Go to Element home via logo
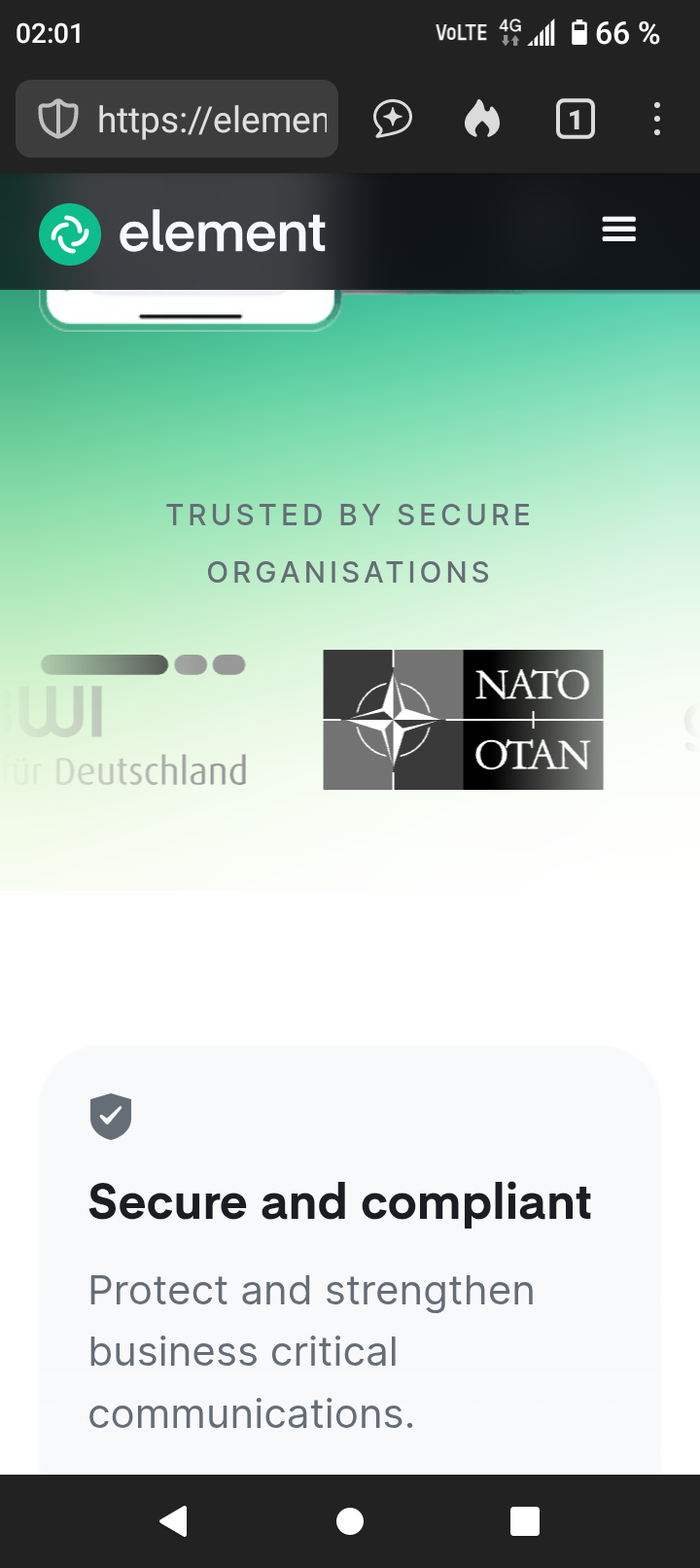The image size is (700, 1568). click(182, 233)
